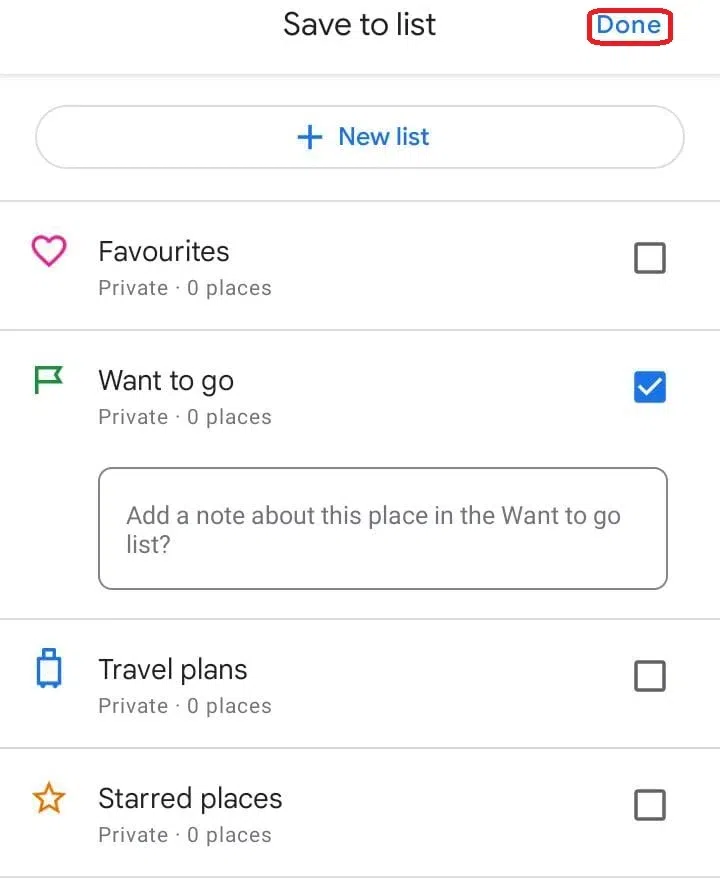Create a new list
The width and height of the screenshot is (720, 879).
360,137
